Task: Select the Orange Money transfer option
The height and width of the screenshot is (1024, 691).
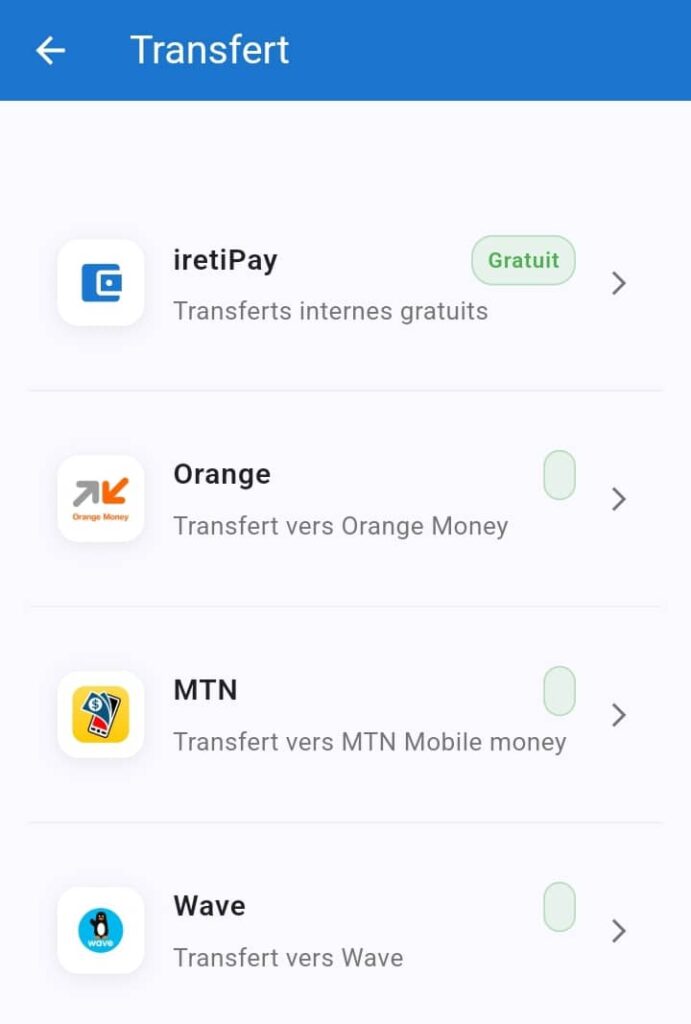Action: 340,499
